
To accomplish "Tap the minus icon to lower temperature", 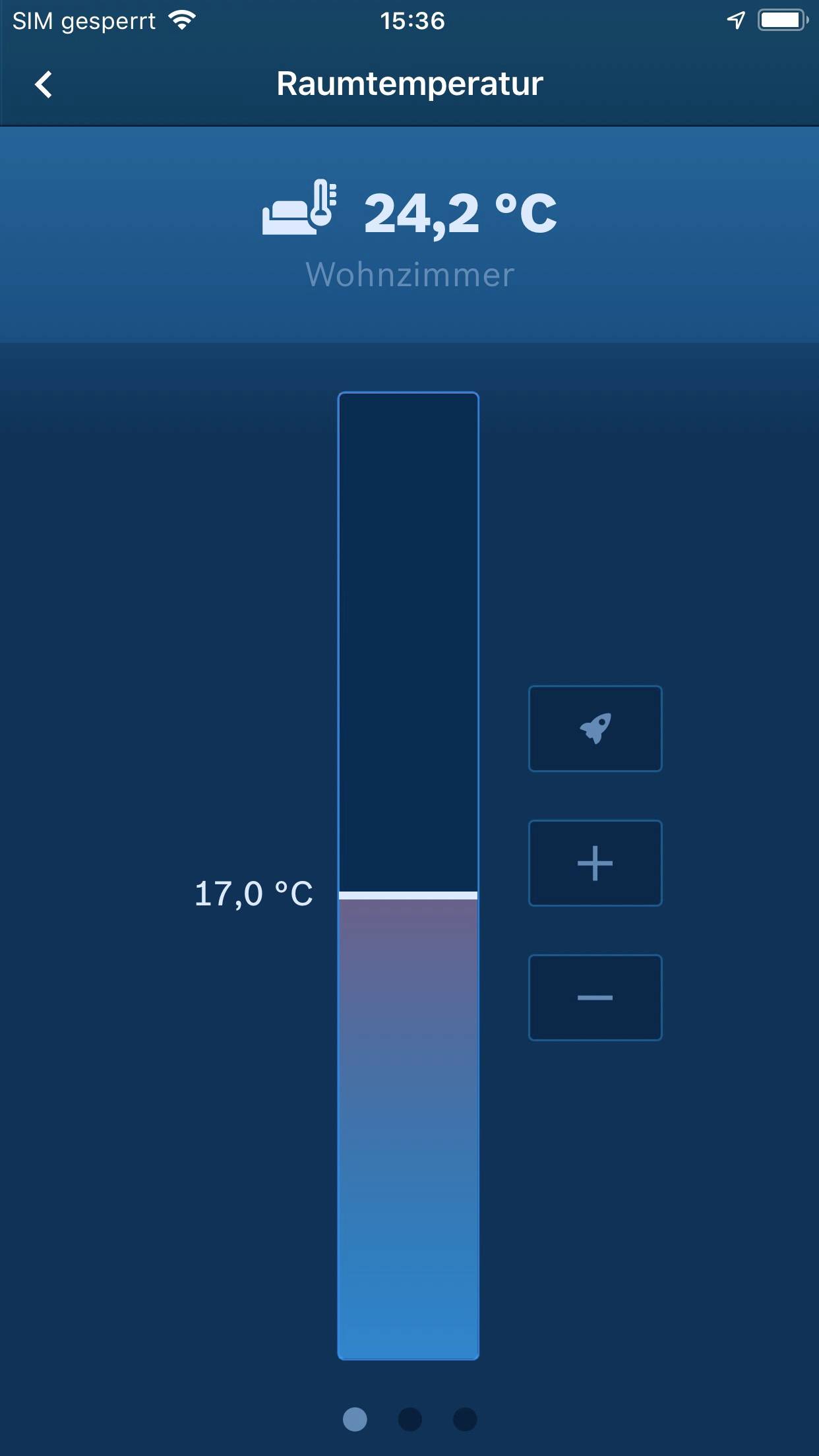I will pyautogui.click(x=594, y=996).
